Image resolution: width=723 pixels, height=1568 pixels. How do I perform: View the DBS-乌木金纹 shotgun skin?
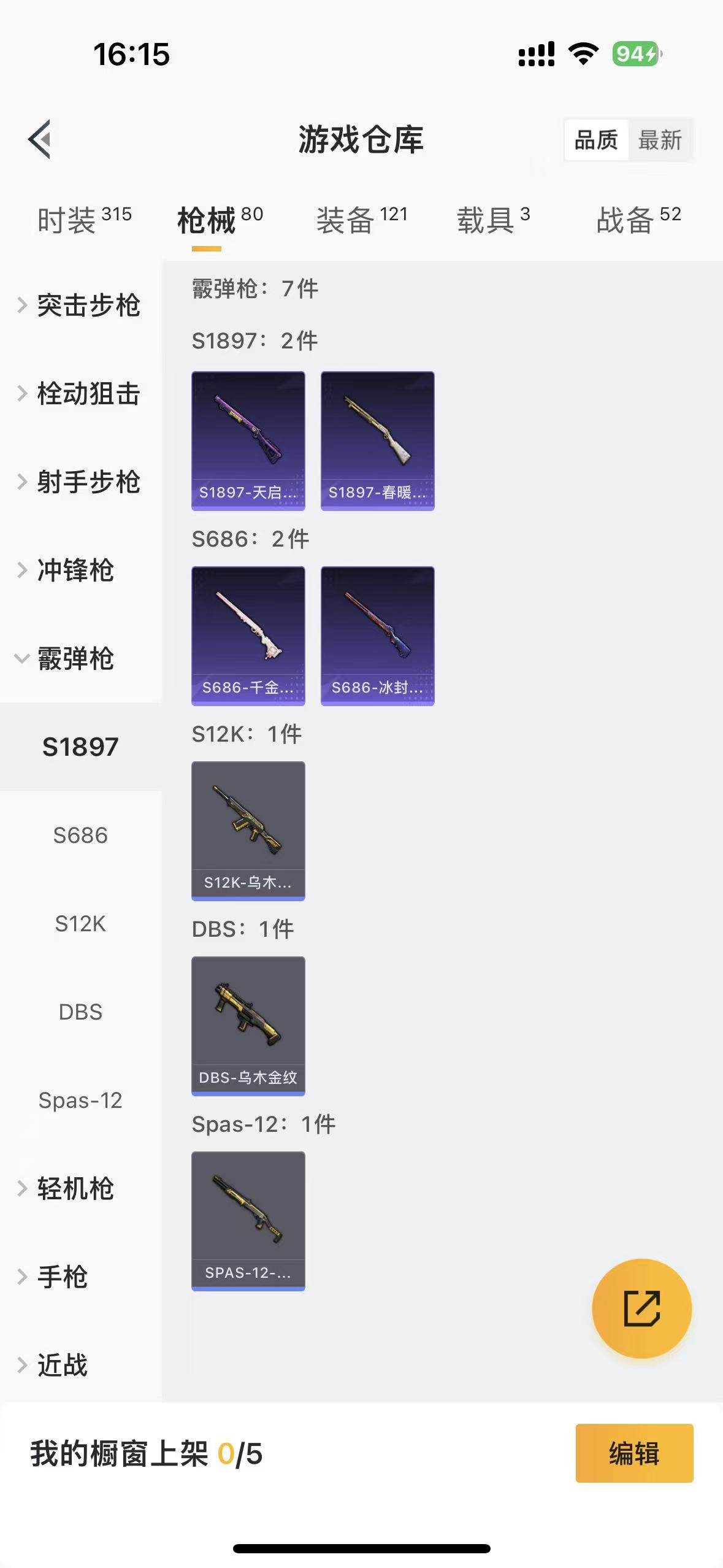[248, 1026]
